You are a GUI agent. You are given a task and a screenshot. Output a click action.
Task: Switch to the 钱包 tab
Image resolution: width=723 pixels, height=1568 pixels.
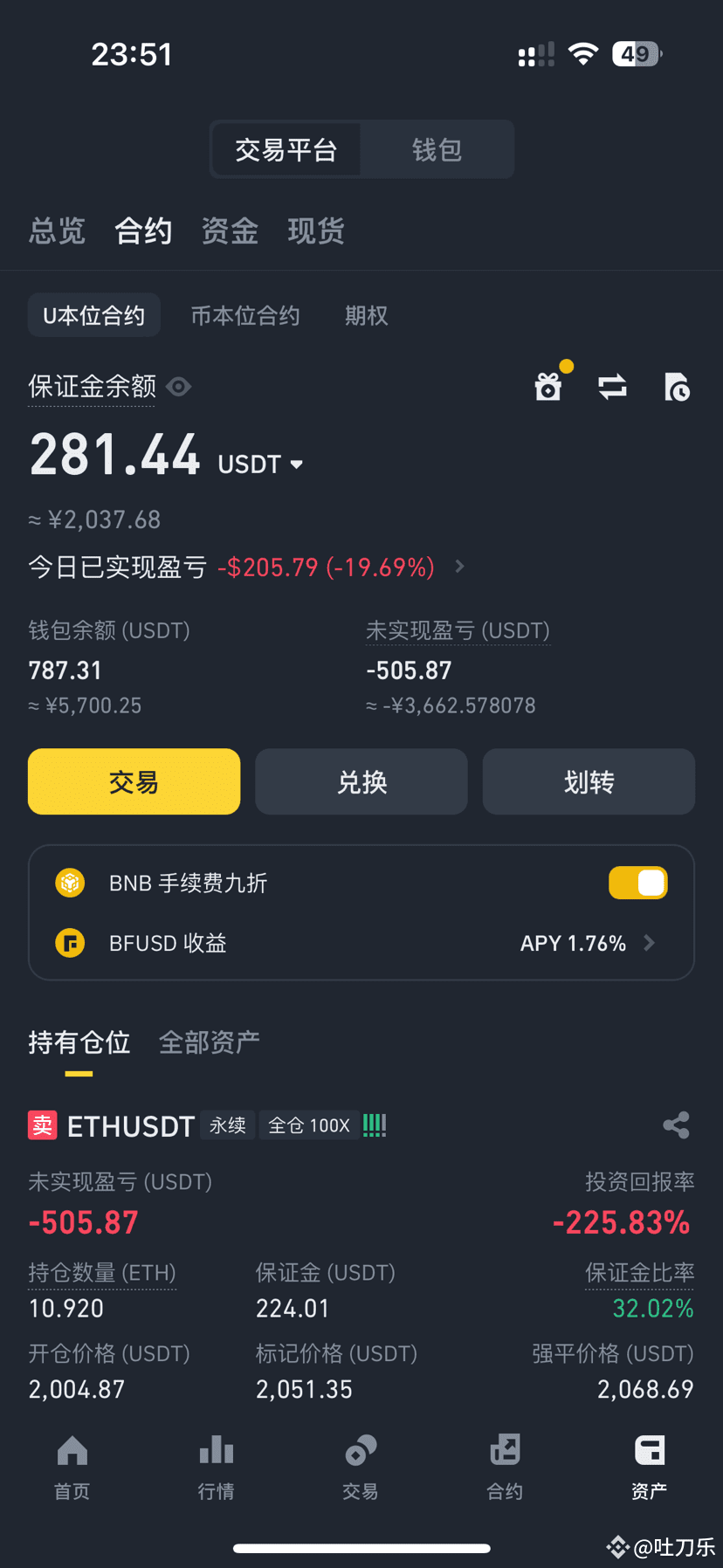pos(435,148)
